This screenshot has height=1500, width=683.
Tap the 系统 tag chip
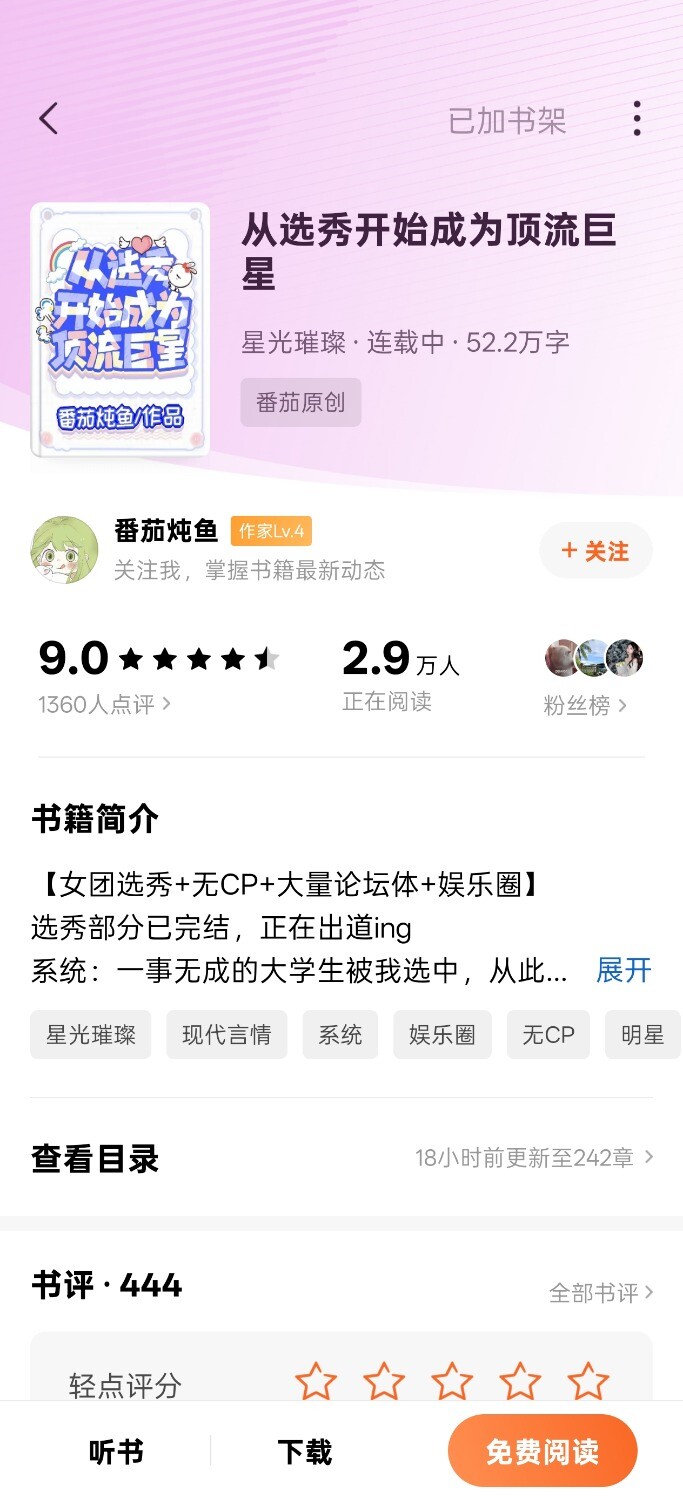(340, 1035)
